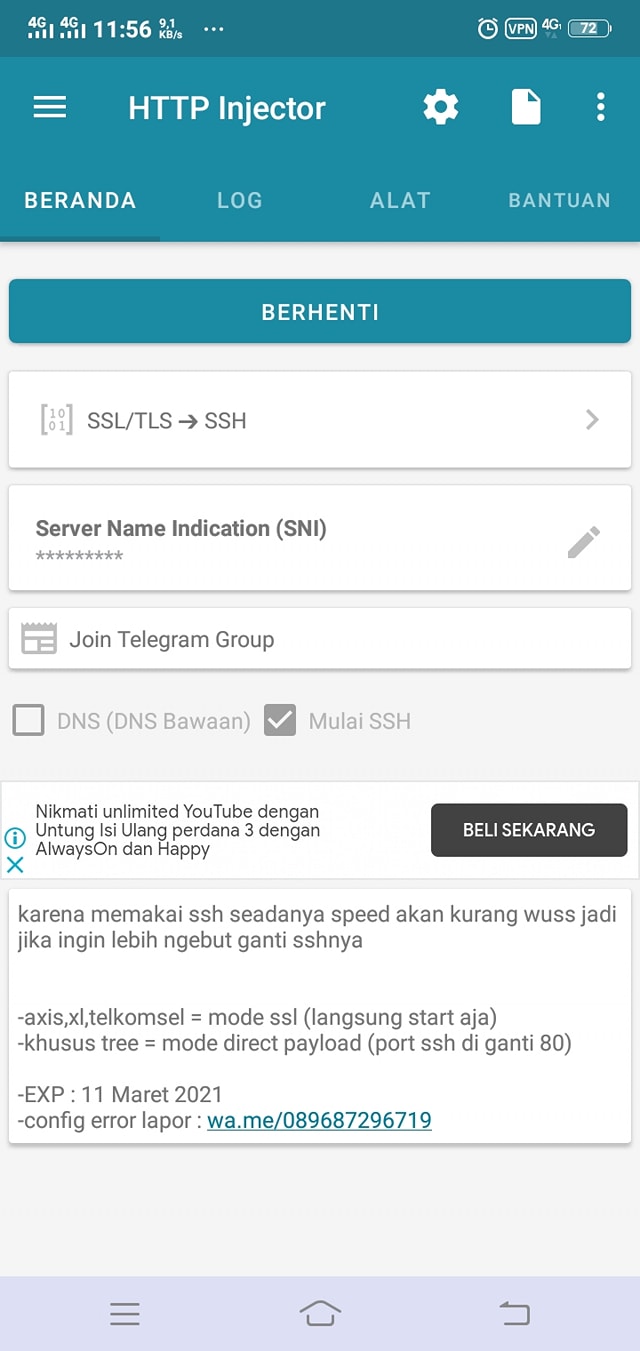Select the BERANDA tab
This screenshot has height=1351, width=640.
pos(80,200)
